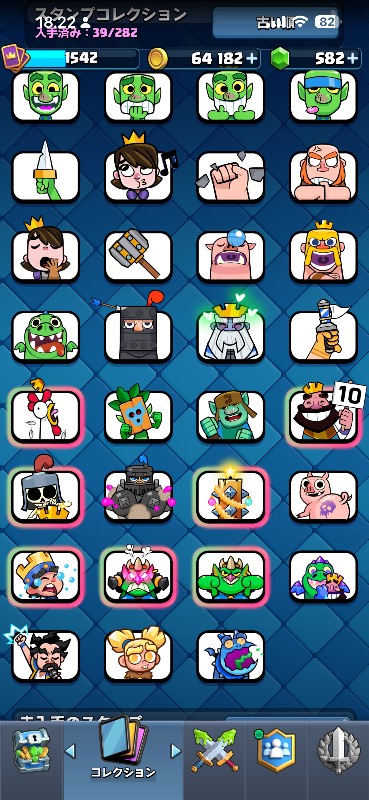This screenshot has width=369, height=800.
Task: Add more gold with the plus button
Action: (x=252, y=59)
